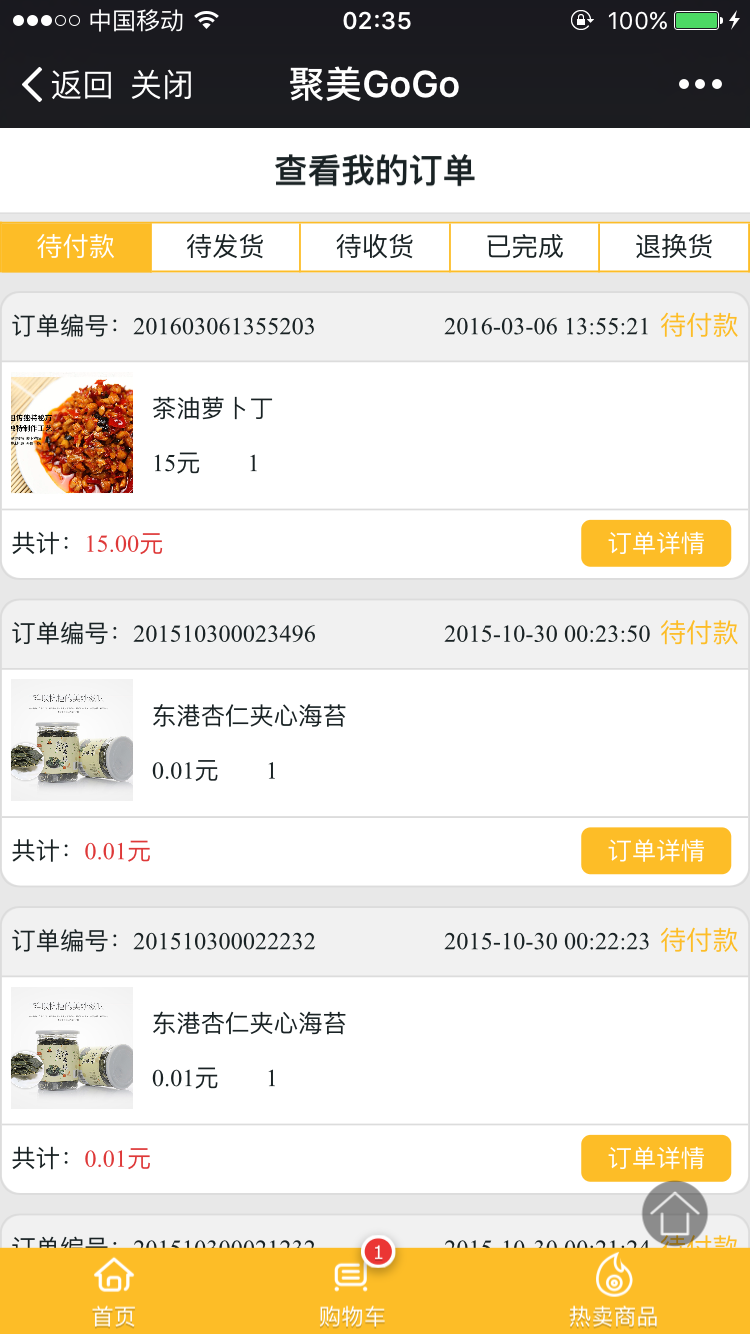Select the 待付款 tab
The width and height of the screenshot is (750, 1334).
pos(76,247)
